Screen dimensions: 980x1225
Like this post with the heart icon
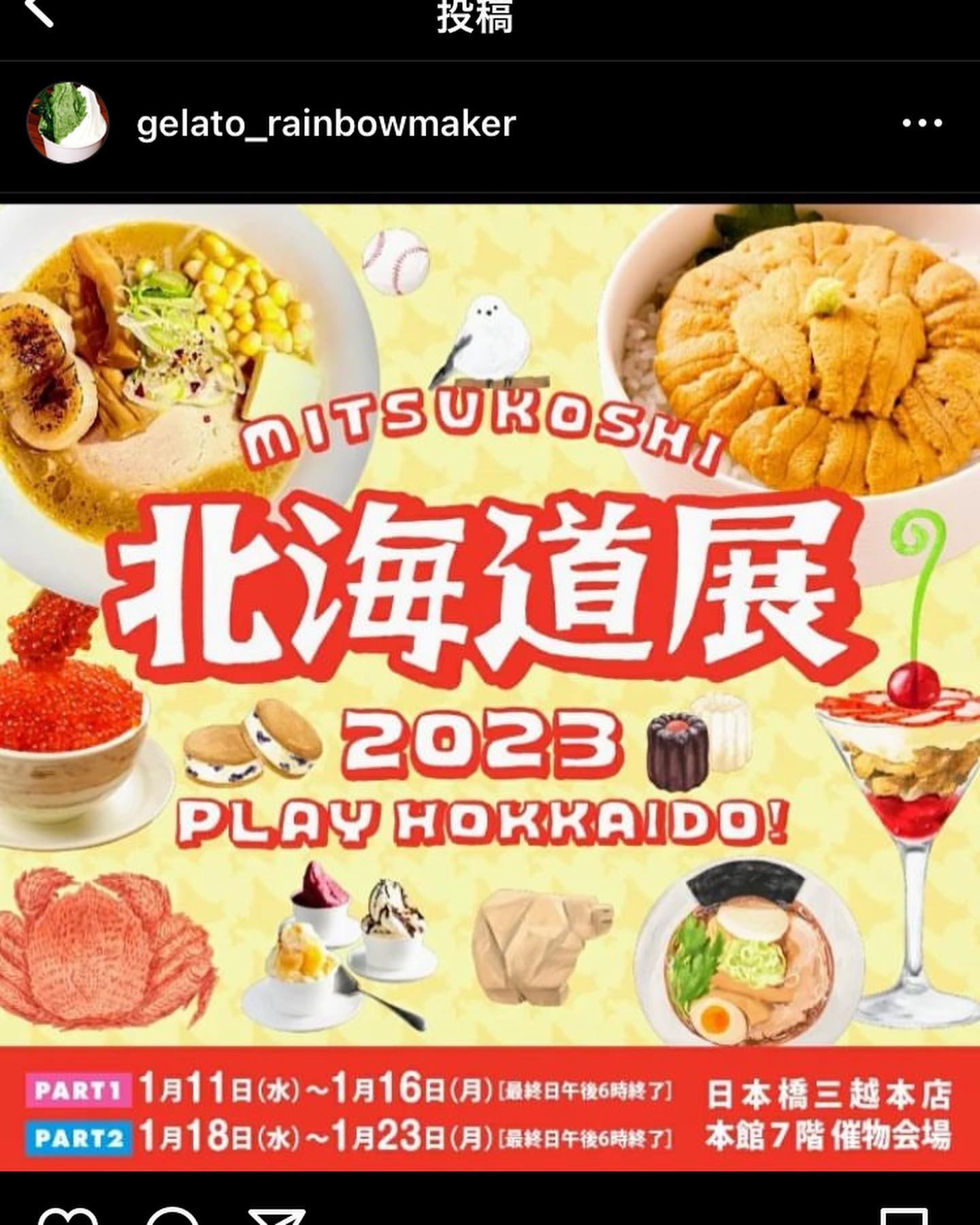(68, 1217)
